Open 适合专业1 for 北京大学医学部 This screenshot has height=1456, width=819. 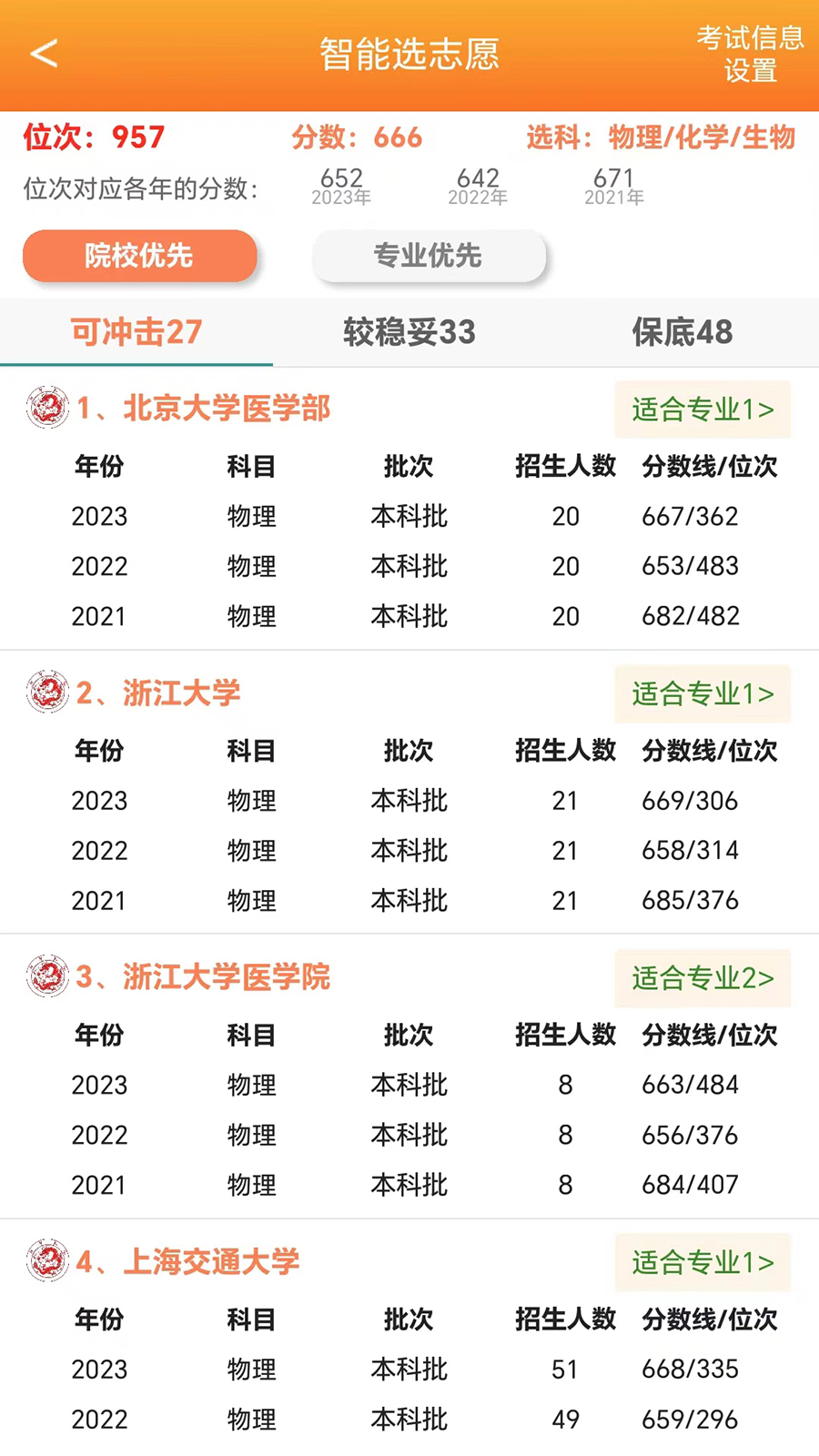click(x=703, y=409)
